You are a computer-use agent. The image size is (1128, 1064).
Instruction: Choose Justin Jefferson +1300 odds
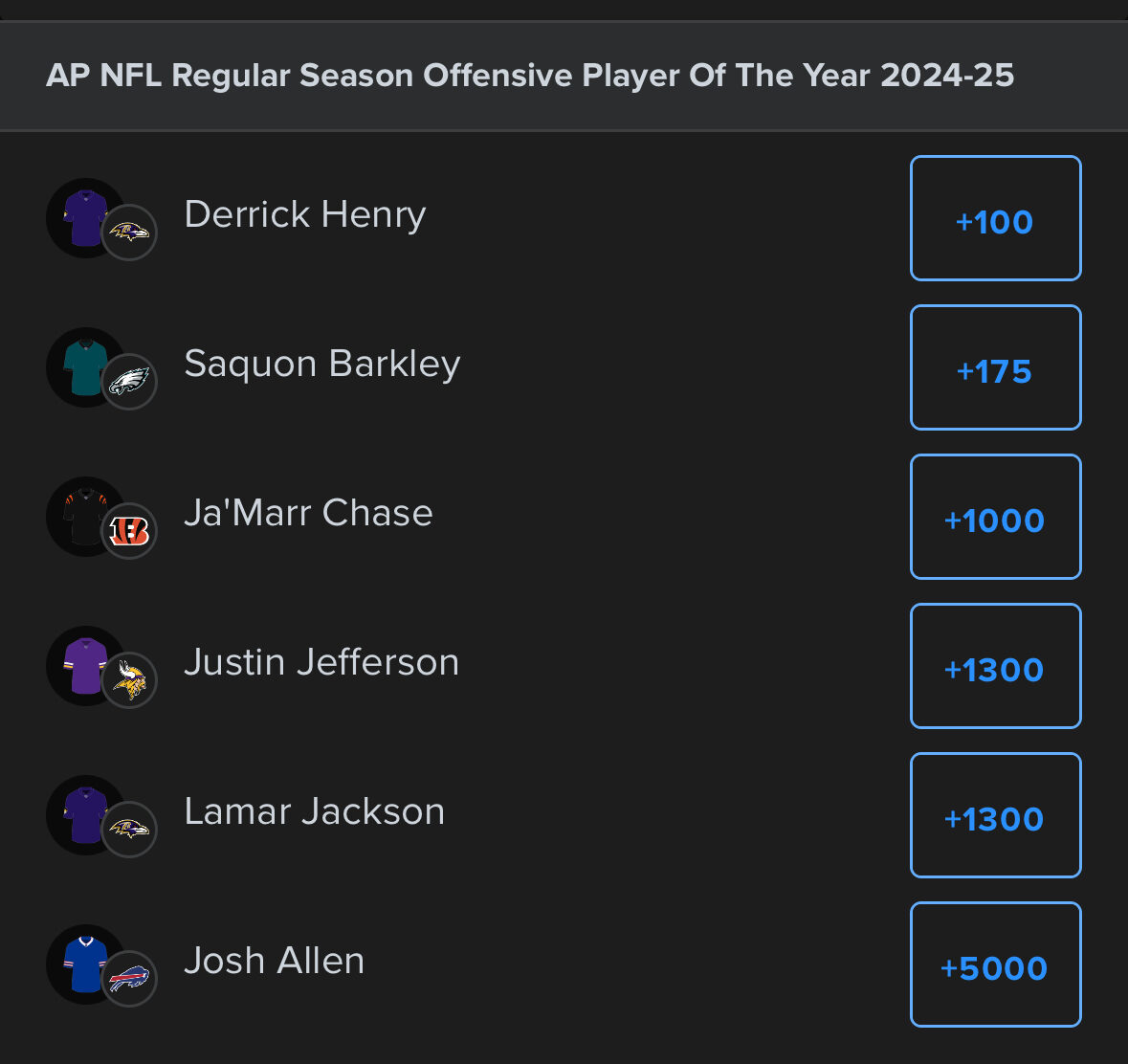pos(995,667)
